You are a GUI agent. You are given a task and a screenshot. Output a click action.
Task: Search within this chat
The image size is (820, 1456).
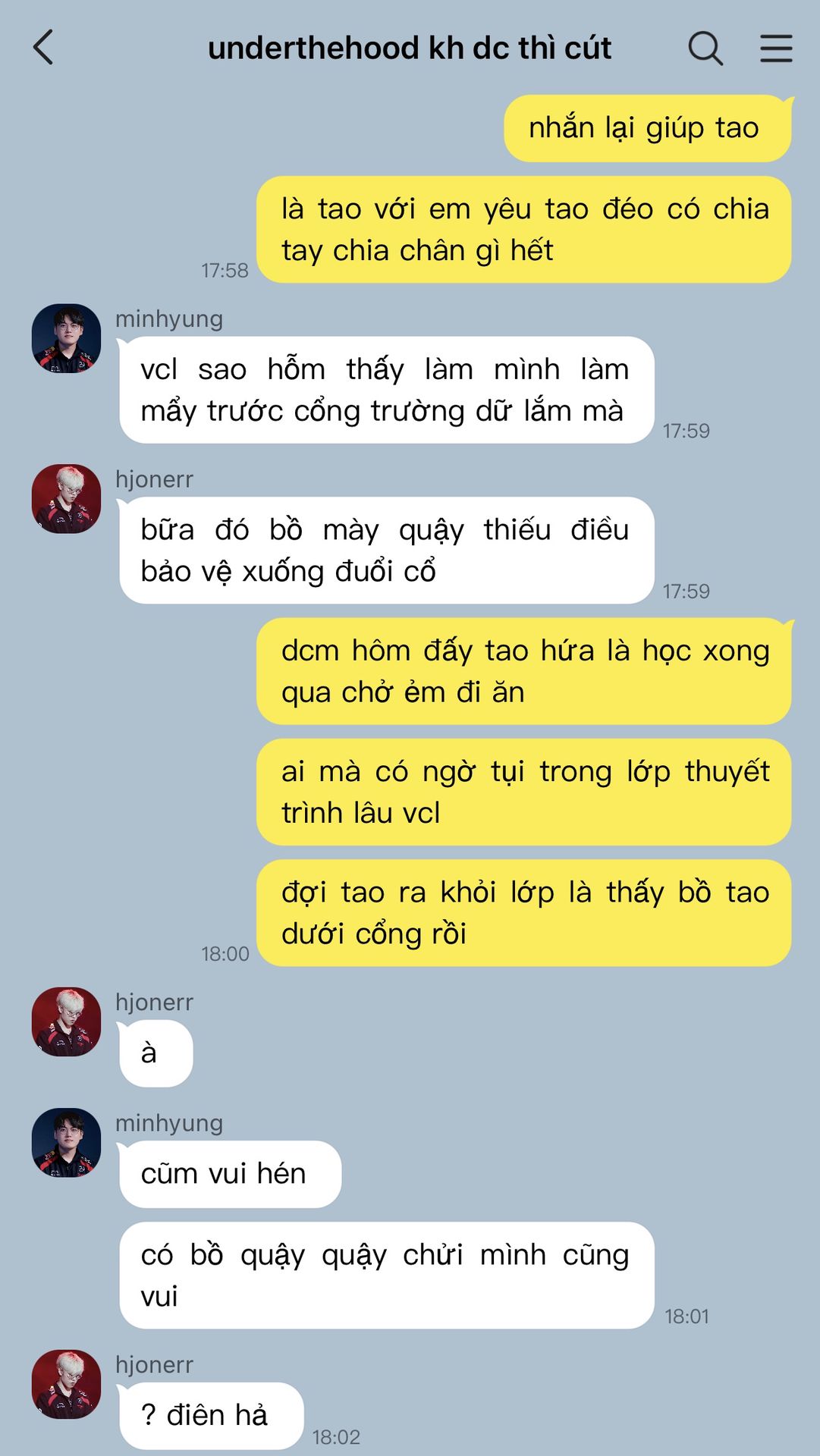click(705, 49)
